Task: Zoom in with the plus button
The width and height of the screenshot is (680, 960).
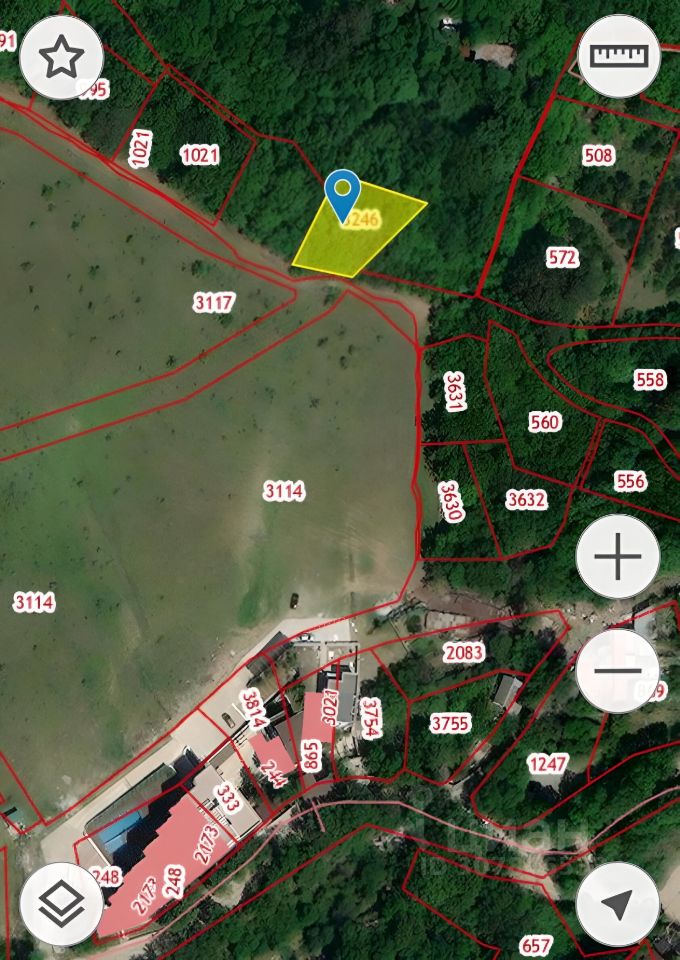Action: (618, 557)
